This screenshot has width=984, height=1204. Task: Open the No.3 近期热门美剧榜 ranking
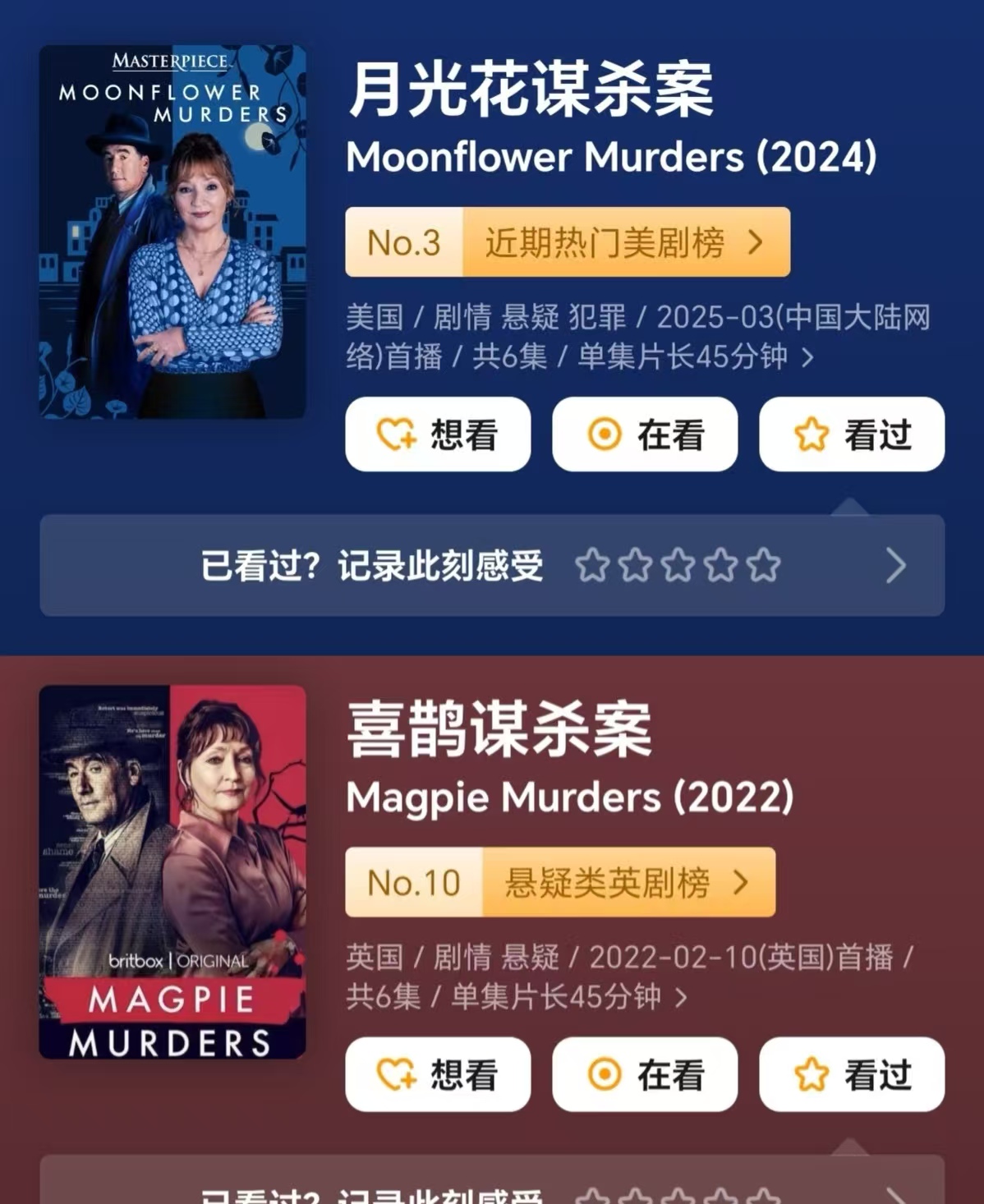point(568,242)
